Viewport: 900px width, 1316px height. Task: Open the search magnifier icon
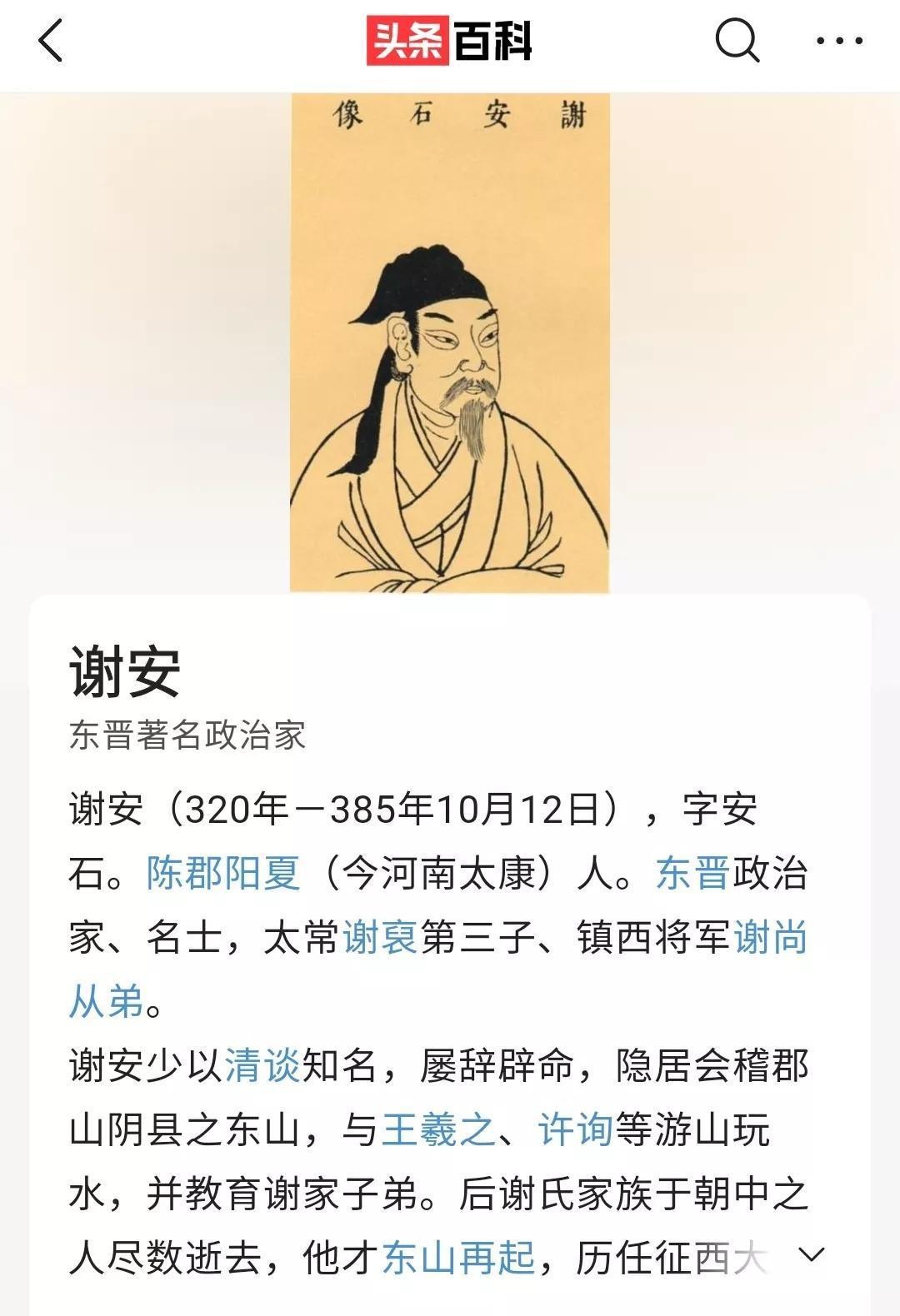point(737,40)
